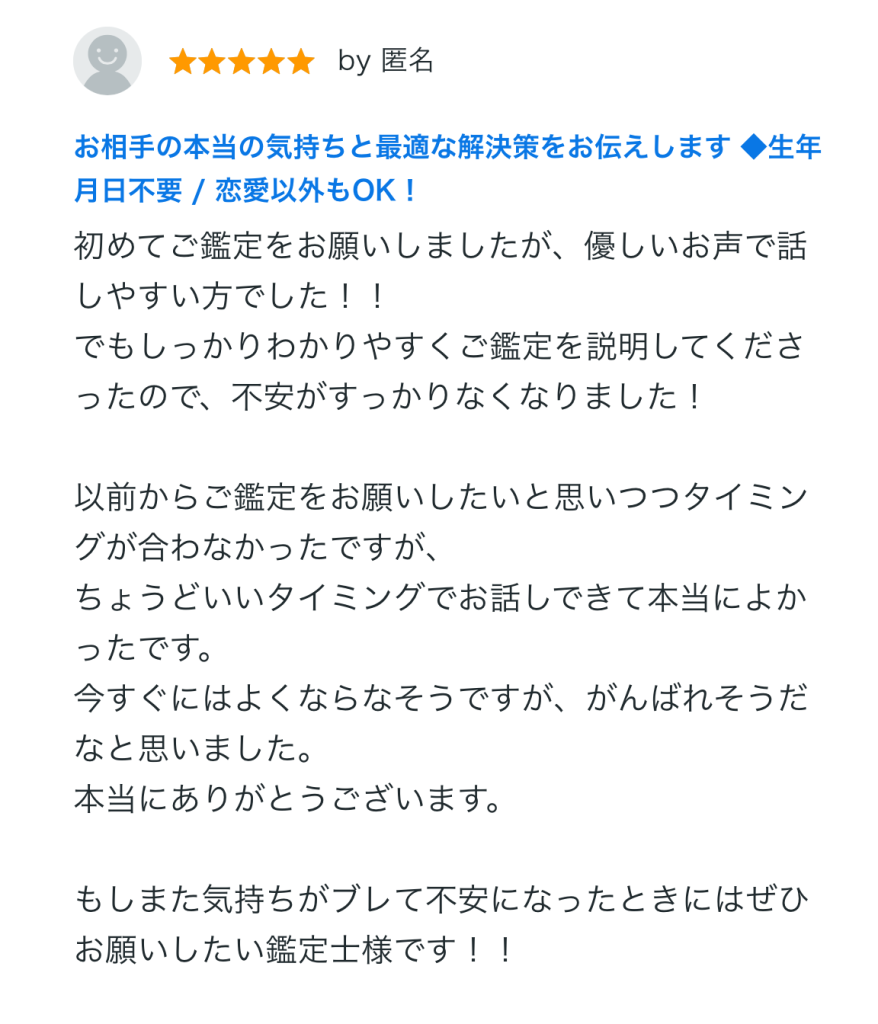The height and width of the screenshot is (1024, 878).
Task: Open the anonymous reviewer's avatar
Action: (107, 61)
